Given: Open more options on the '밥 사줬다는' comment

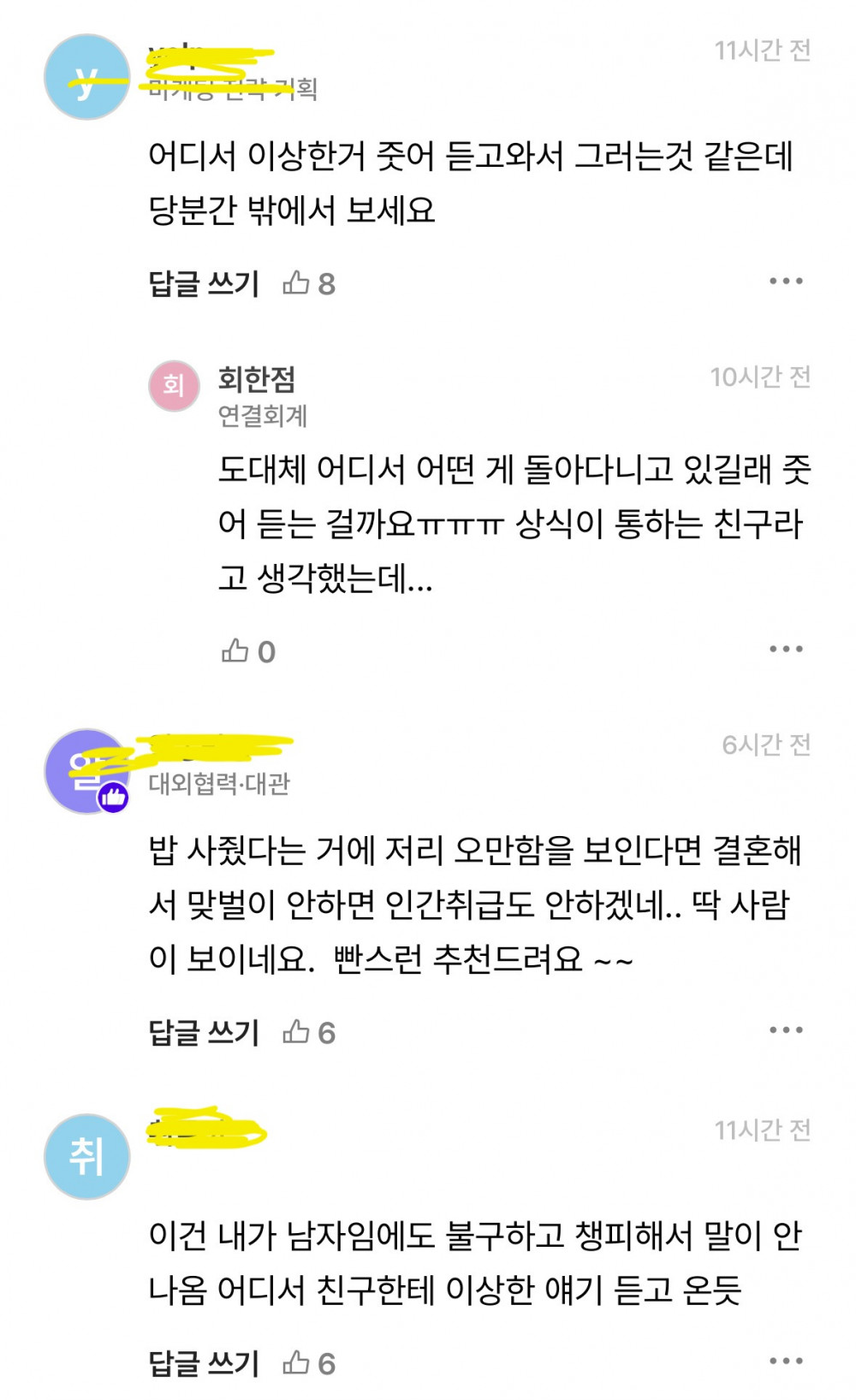Looking at the screenshot, I should [785, 1030].
